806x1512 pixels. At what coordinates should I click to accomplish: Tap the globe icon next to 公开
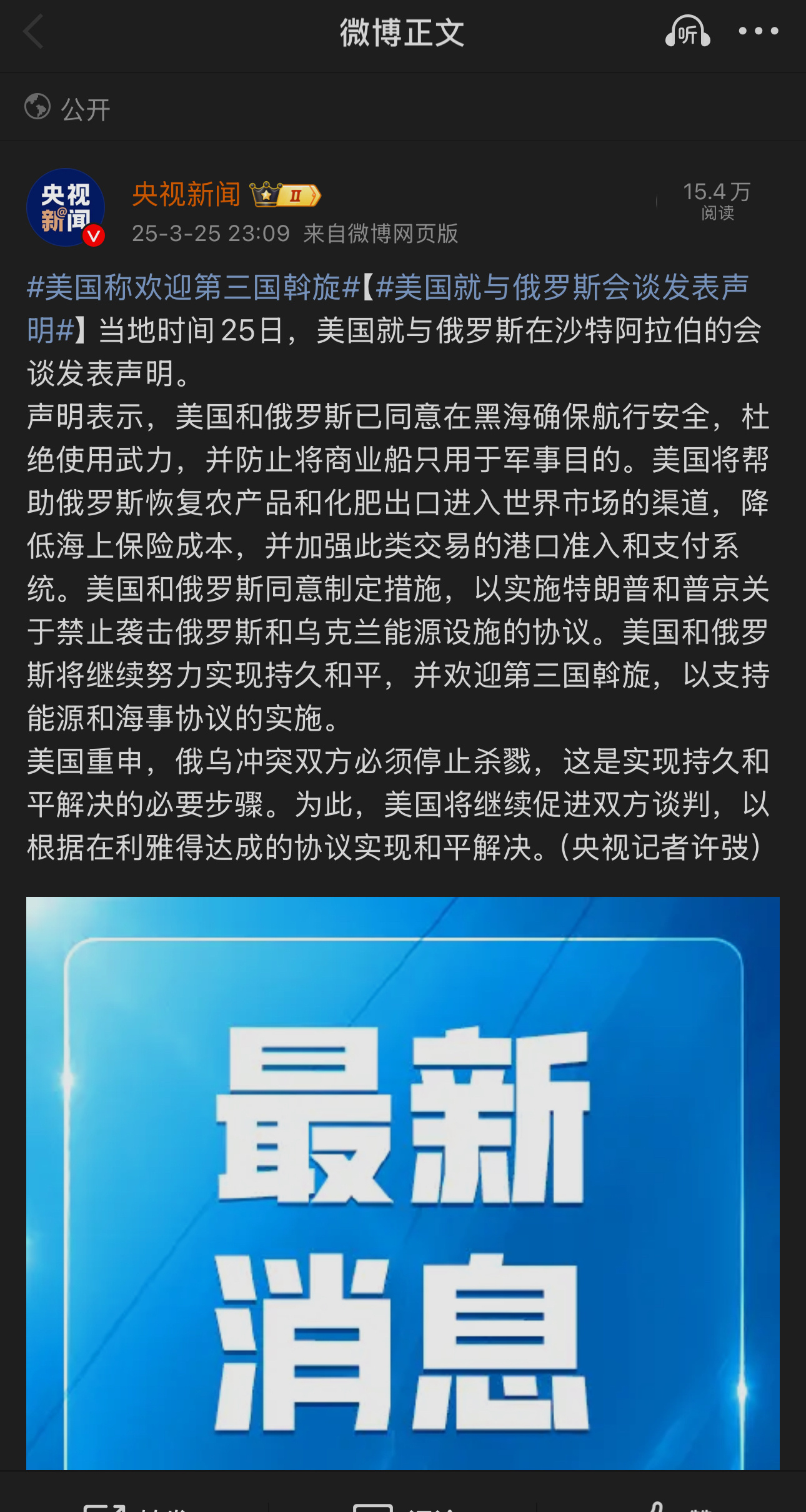point(36,107)
